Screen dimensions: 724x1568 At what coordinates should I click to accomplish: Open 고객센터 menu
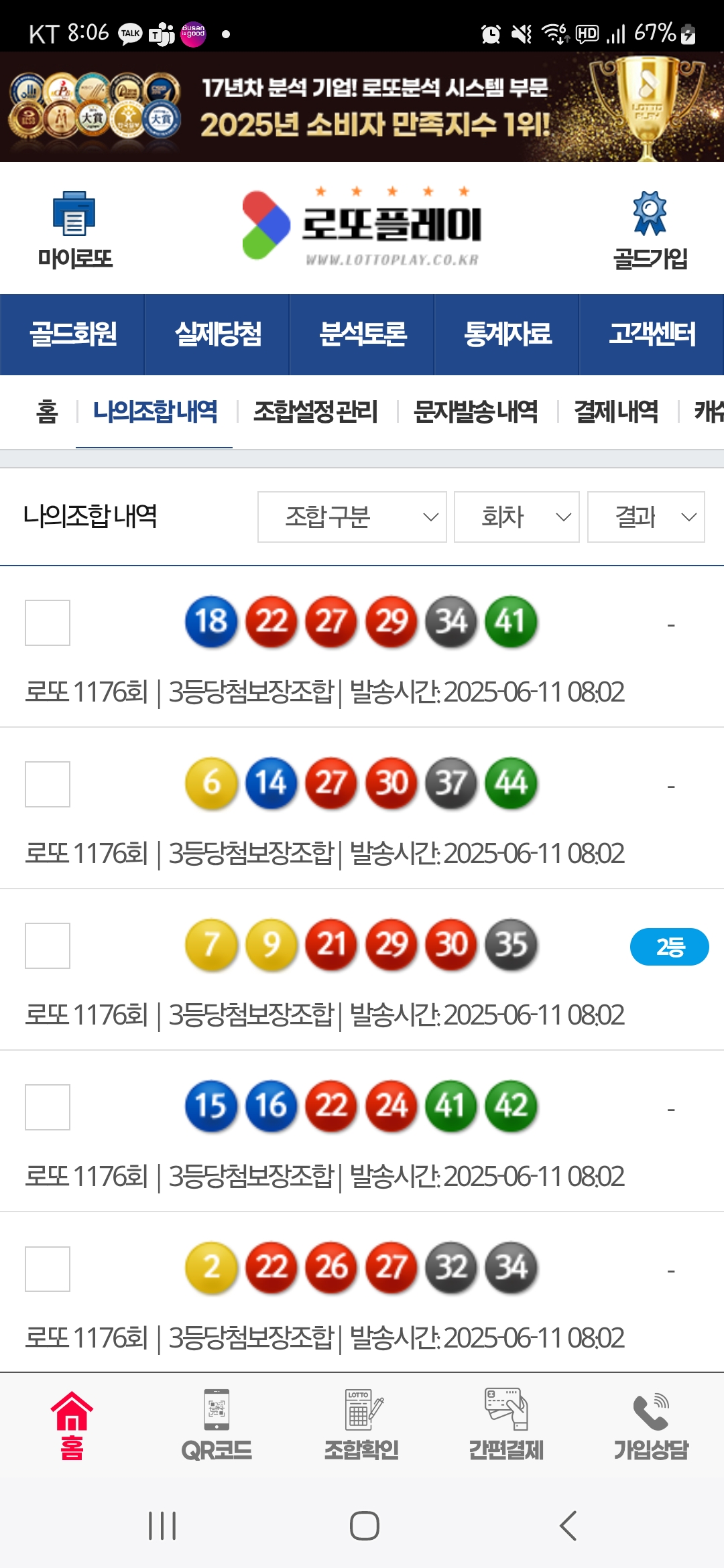coord(652,334)
